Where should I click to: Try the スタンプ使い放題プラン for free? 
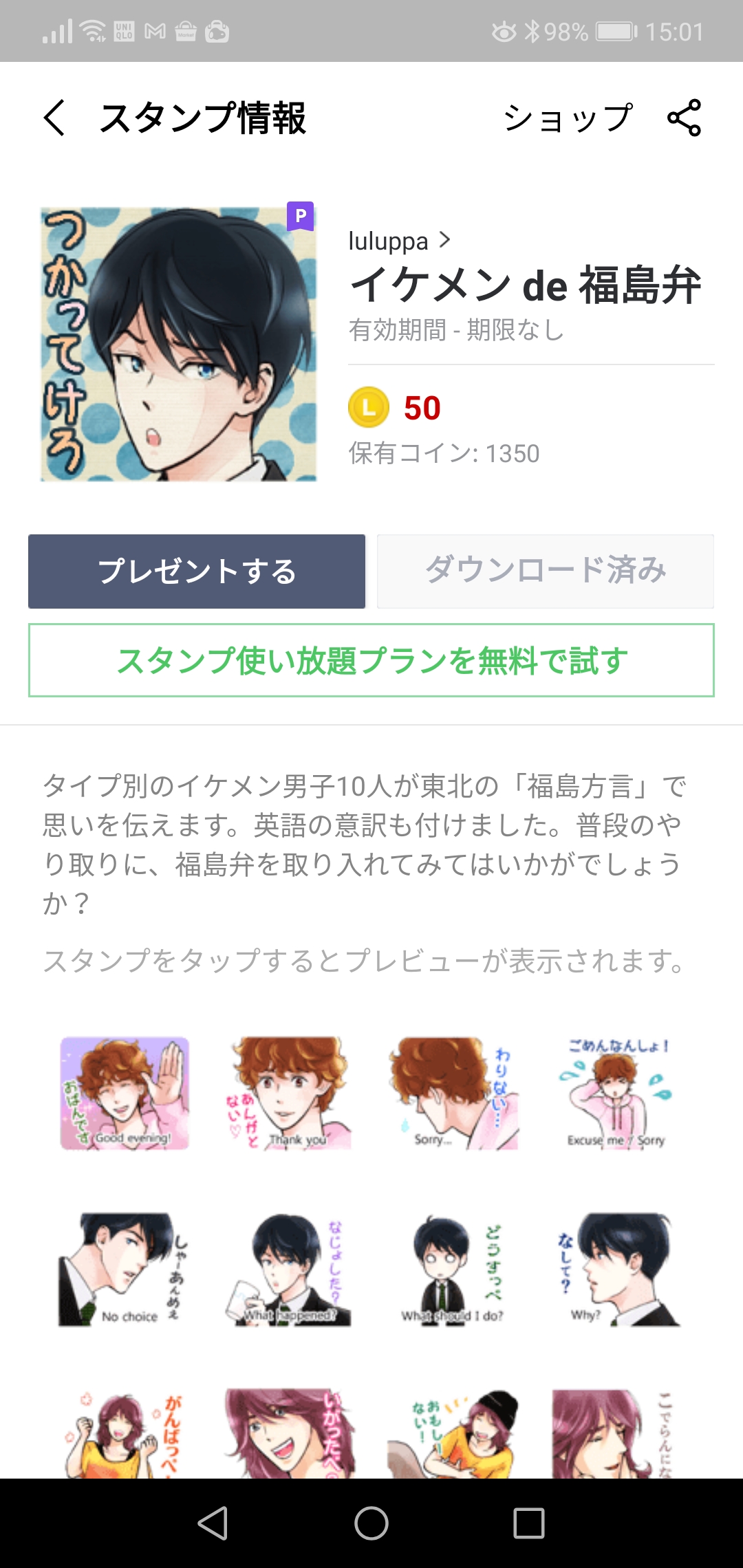(371, 660)
